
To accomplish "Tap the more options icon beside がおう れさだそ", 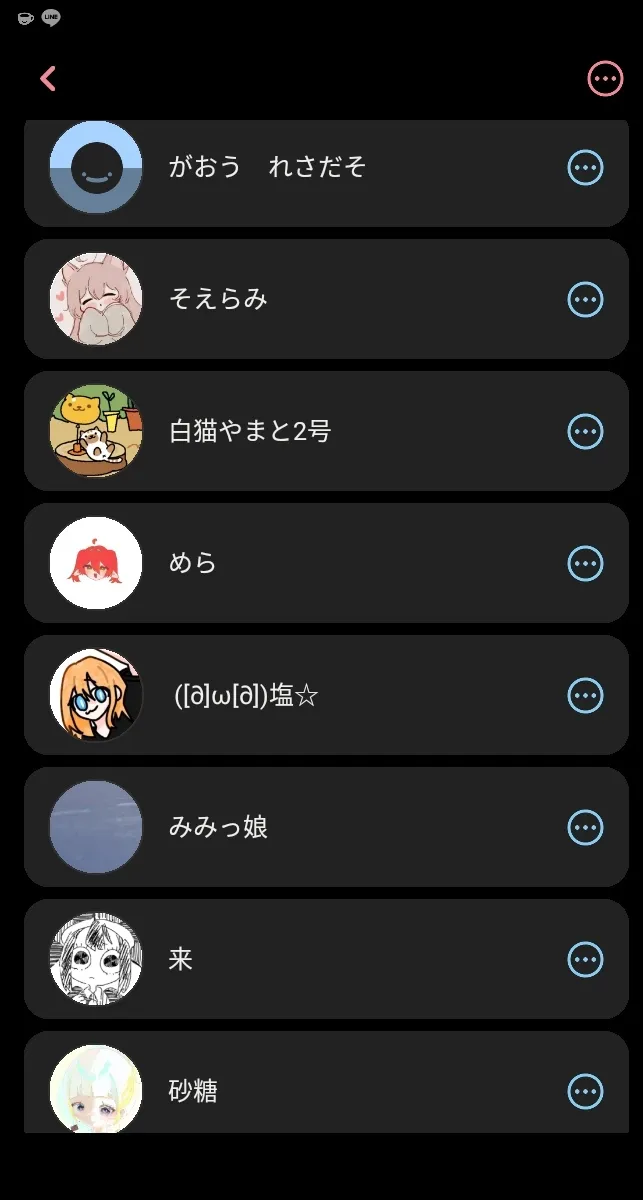I will coord(585,167).
